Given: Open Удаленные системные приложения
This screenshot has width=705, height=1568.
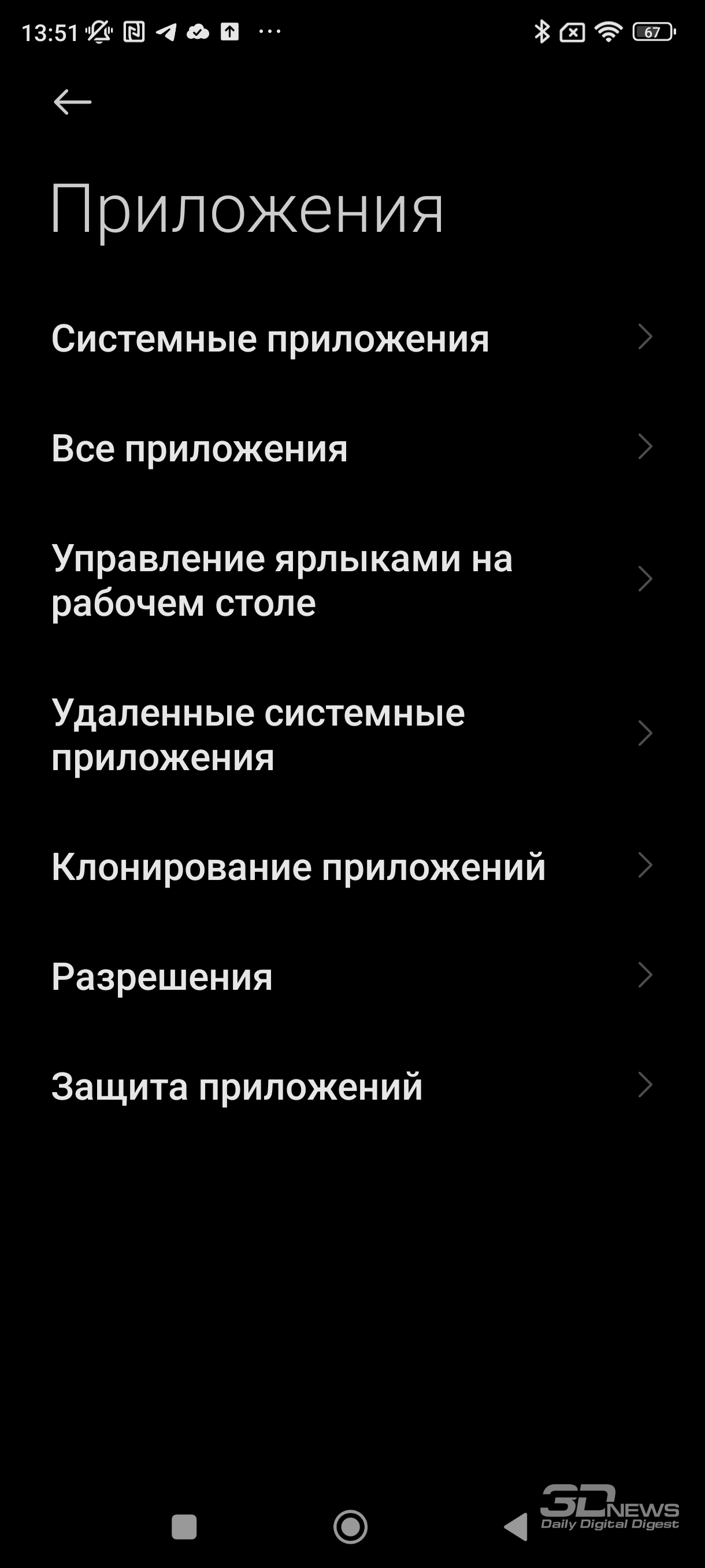Looking at the screenshot, I should point(352,734).
